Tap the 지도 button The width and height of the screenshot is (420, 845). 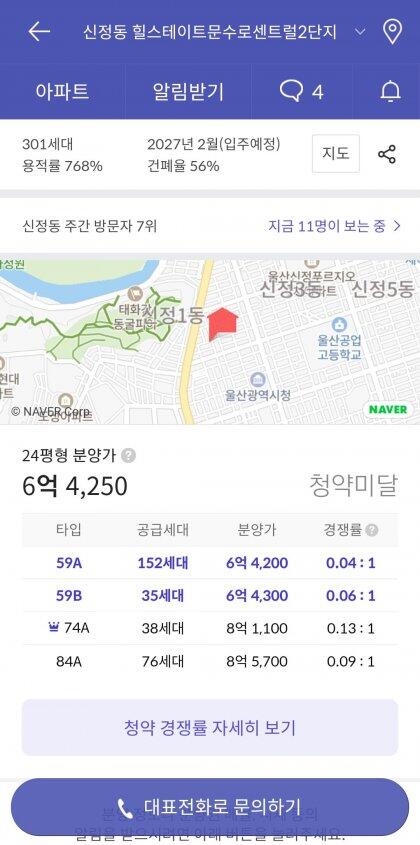tap(336, 154)
